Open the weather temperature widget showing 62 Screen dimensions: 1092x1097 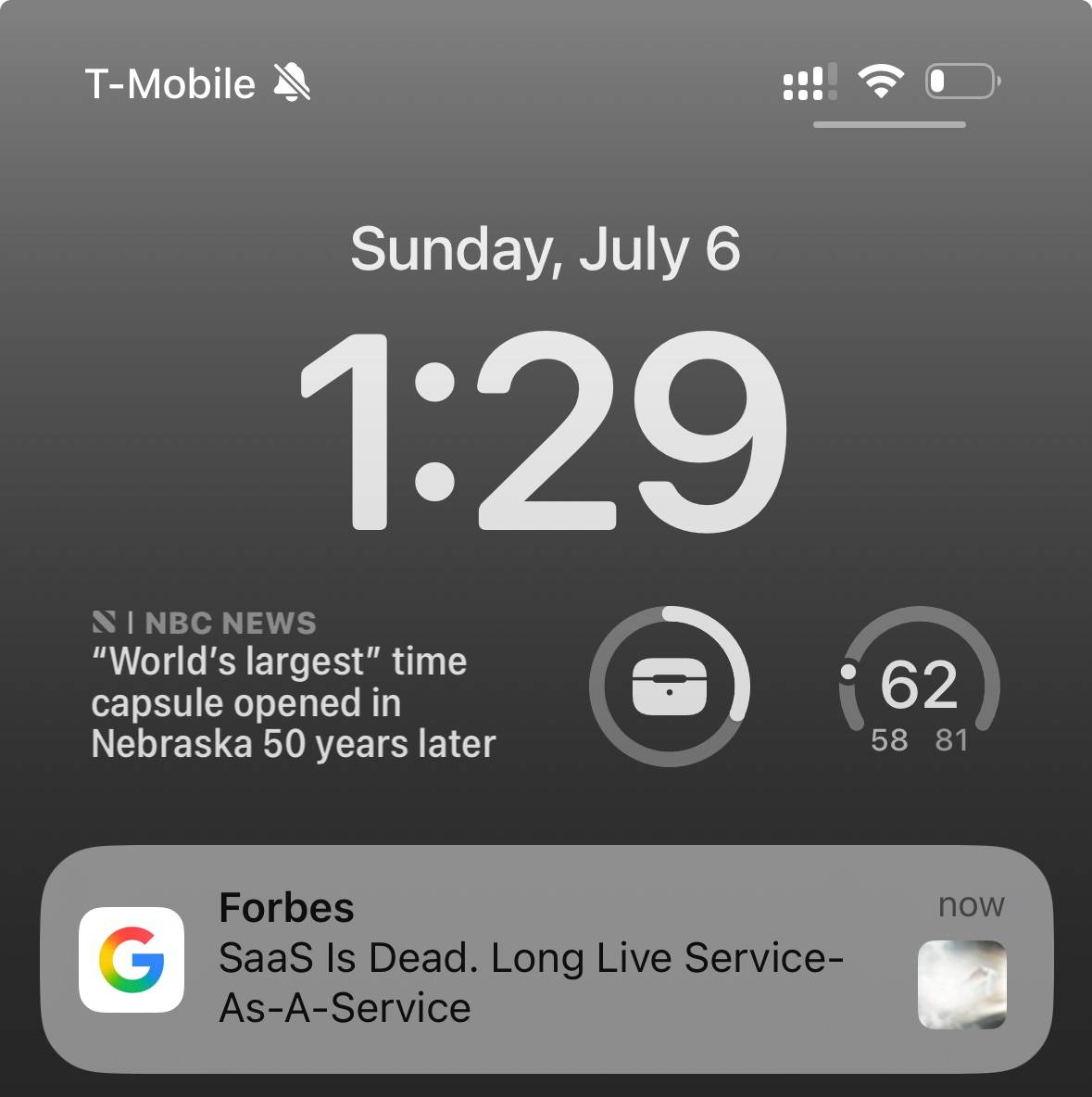(919, 687)
